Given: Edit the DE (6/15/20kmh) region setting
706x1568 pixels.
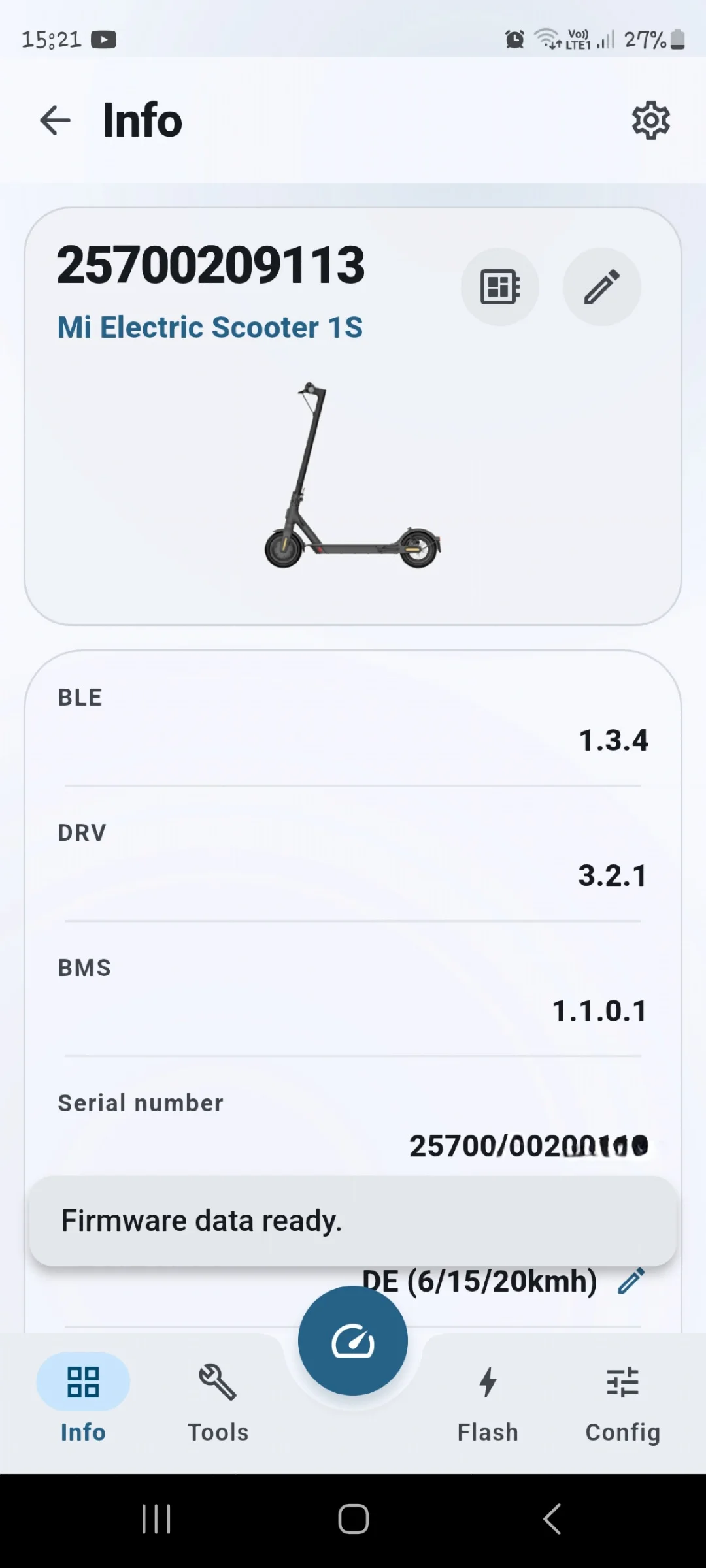Looking at the screenshot, I should click(x=631, y=1281).
